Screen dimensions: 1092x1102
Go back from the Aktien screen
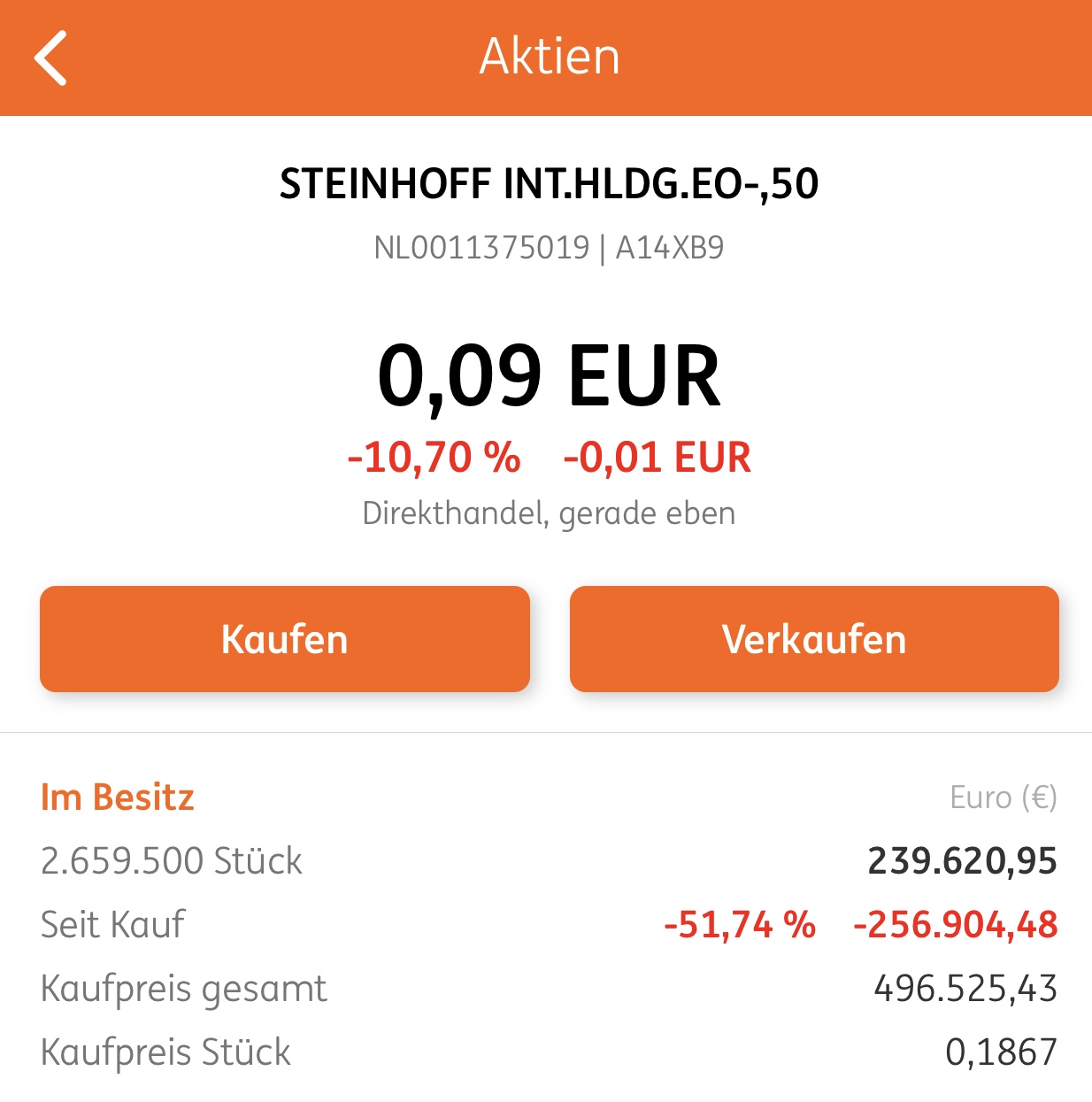pos(51,58)
